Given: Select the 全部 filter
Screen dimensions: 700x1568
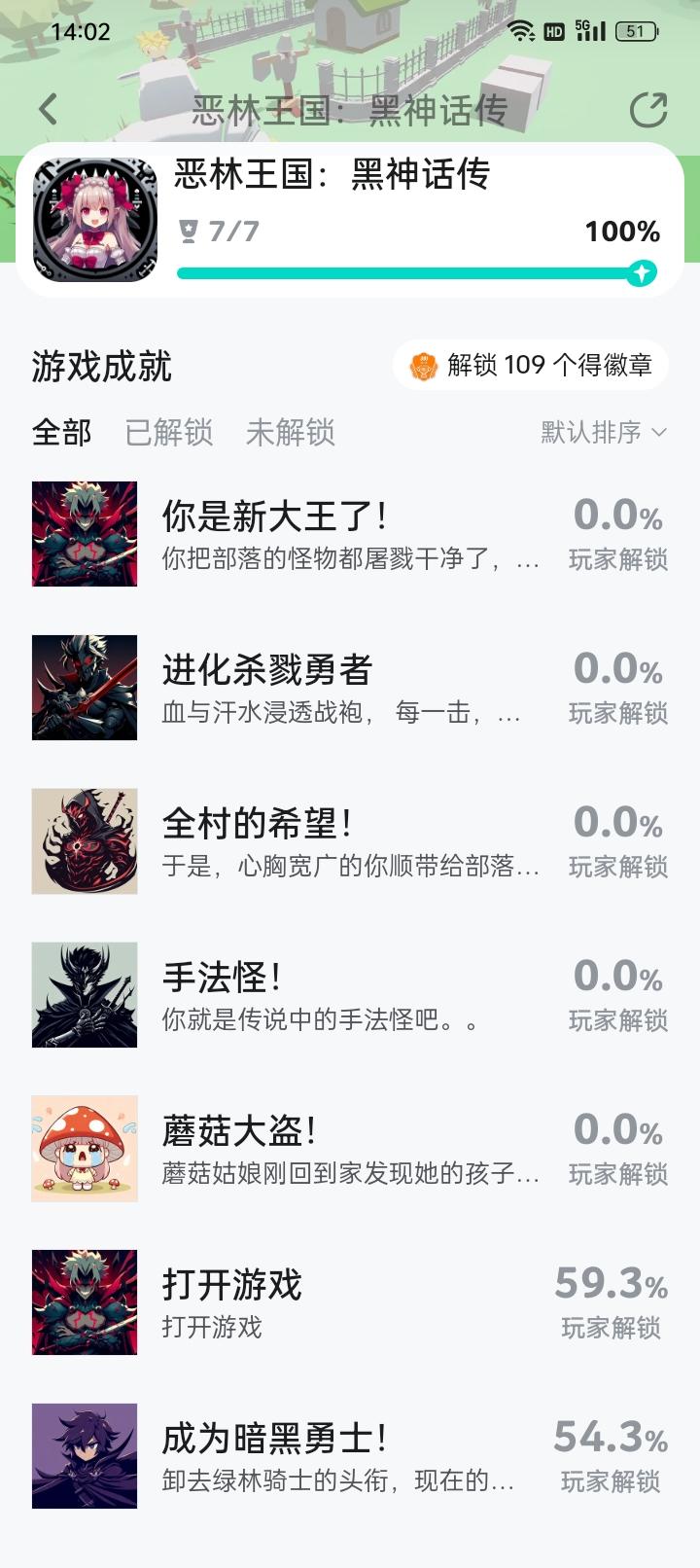Looking at the screenshot, I should [x=60, y=433].
